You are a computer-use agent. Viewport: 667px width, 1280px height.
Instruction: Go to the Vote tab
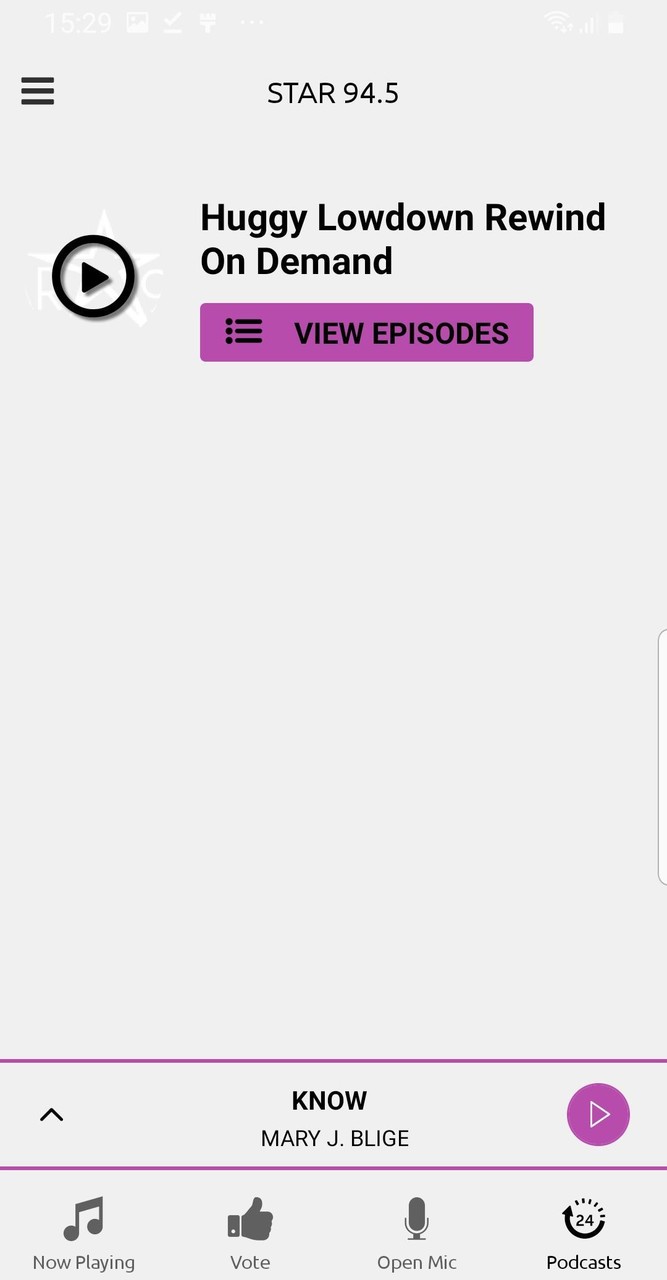250,1233
